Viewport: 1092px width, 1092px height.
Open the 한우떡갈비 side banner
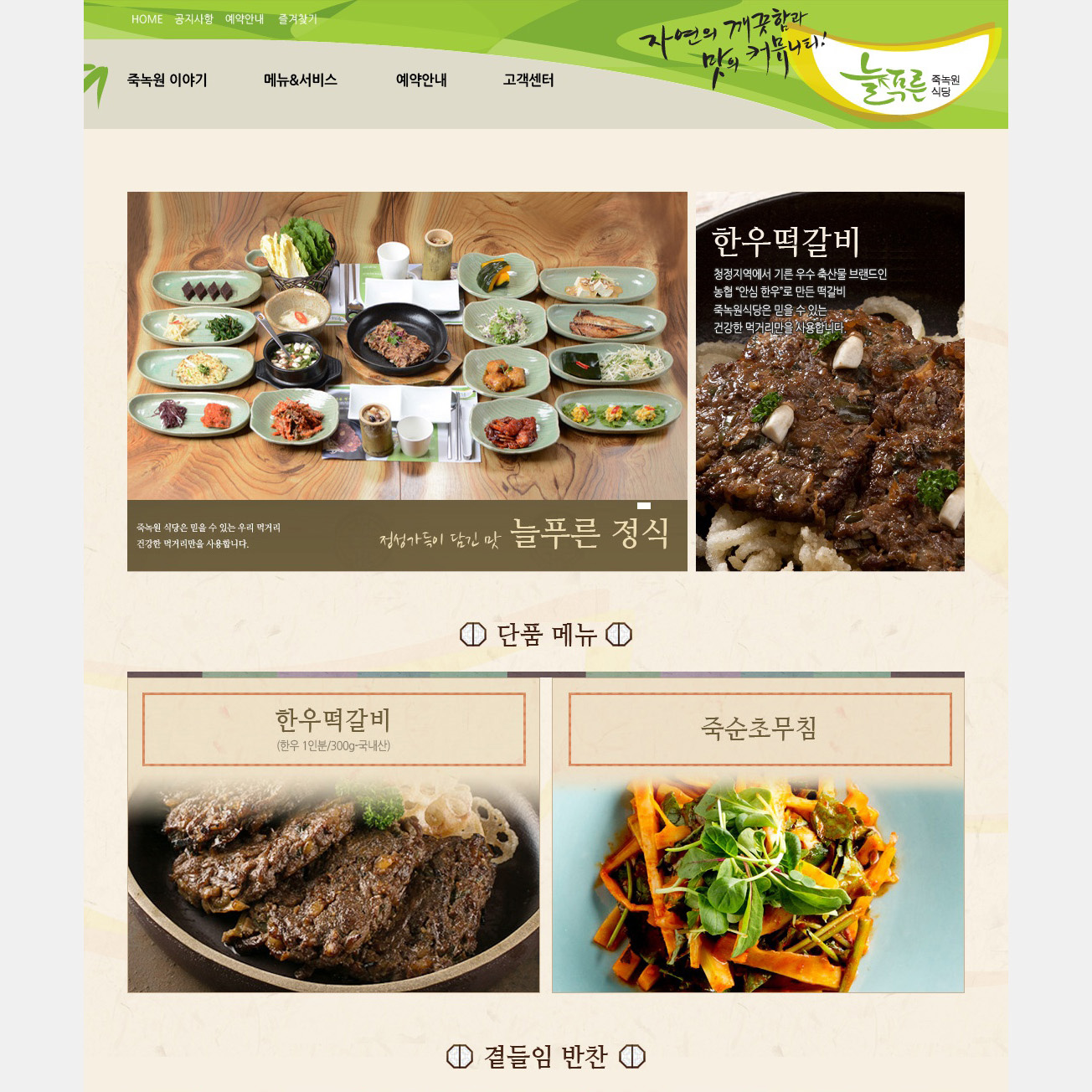830,381
